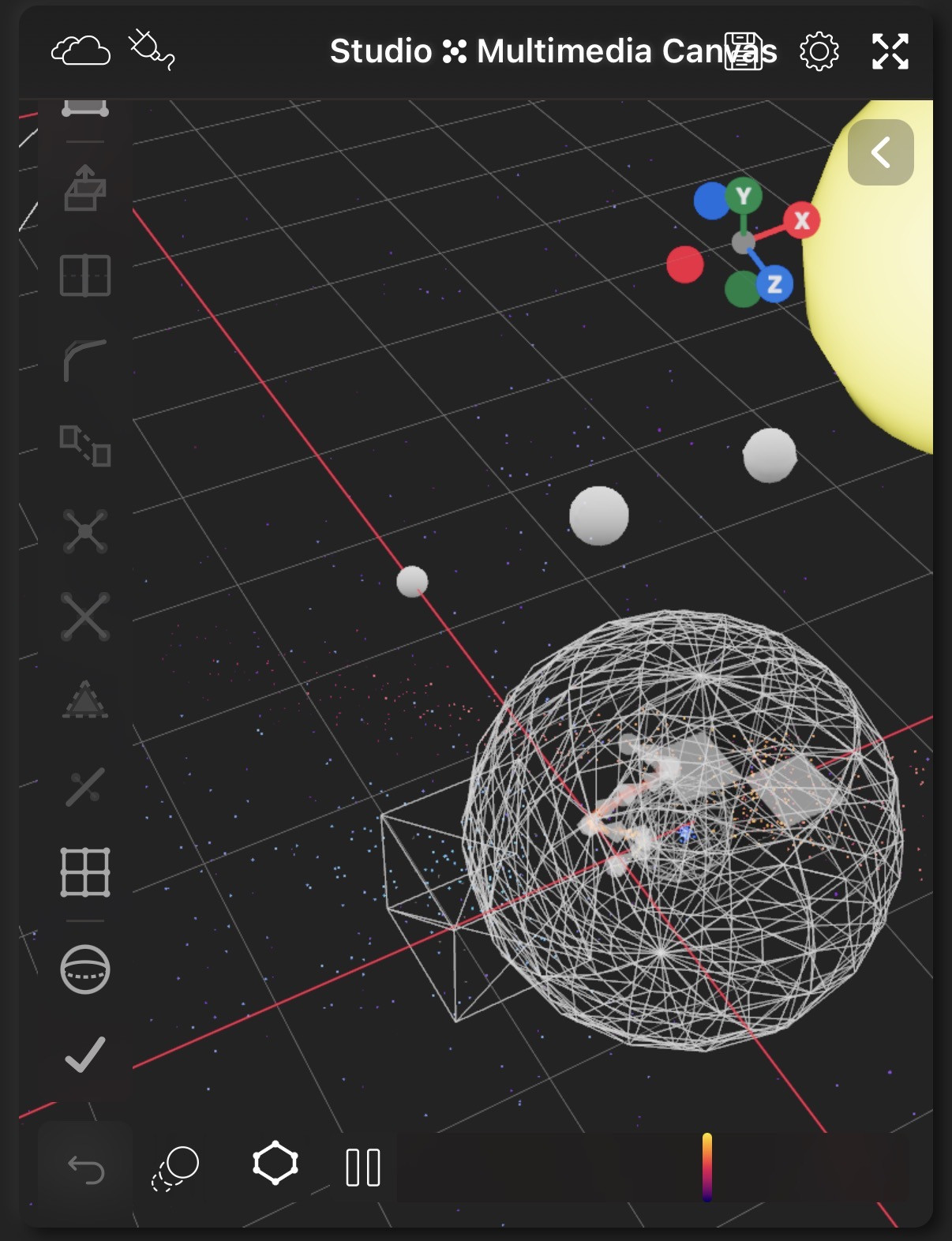The height and width of the screenshot is (1241, 952).
Task: Choose the merge vertices tool
Action: [x=85, y=531]
